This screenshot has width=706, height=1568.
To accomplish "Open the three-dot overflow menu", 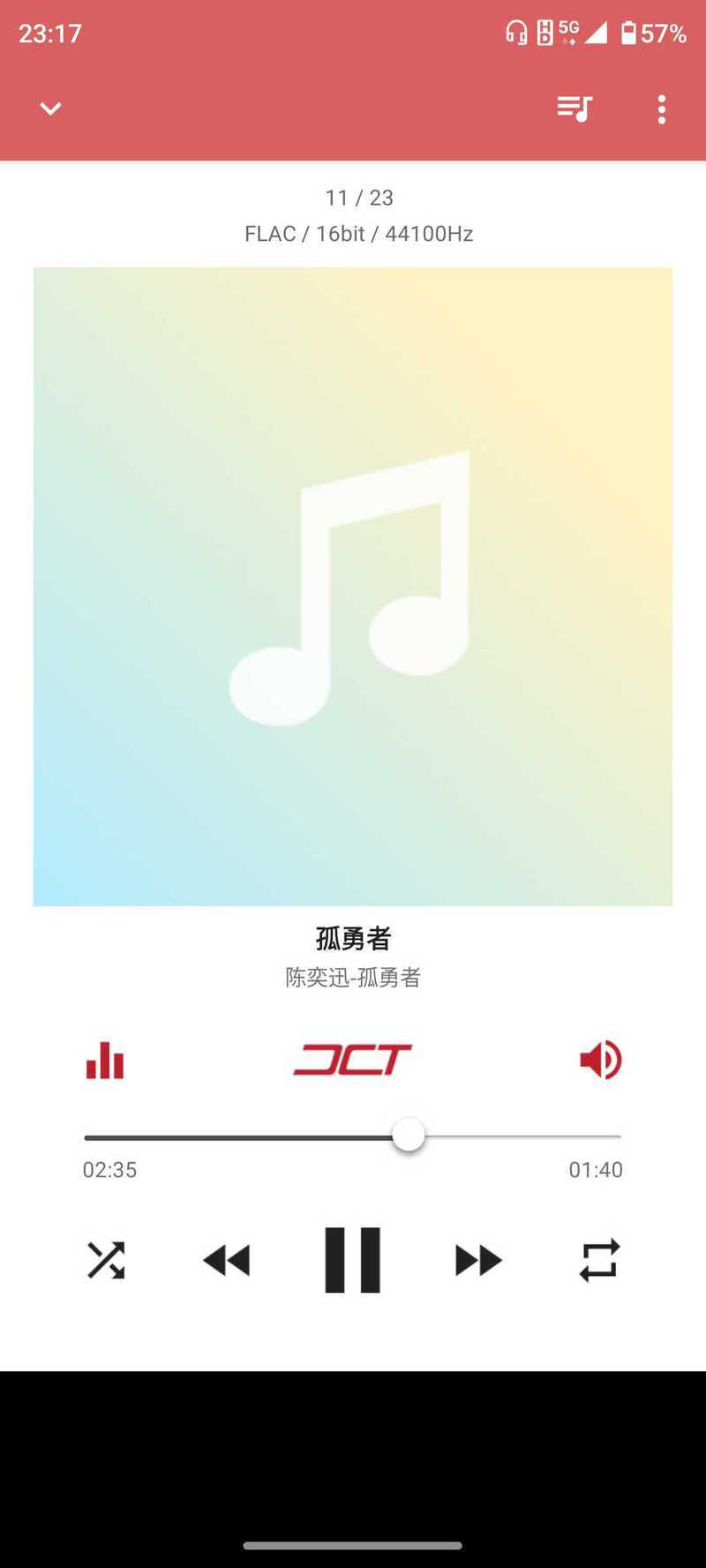I will [x=662, y=109].
